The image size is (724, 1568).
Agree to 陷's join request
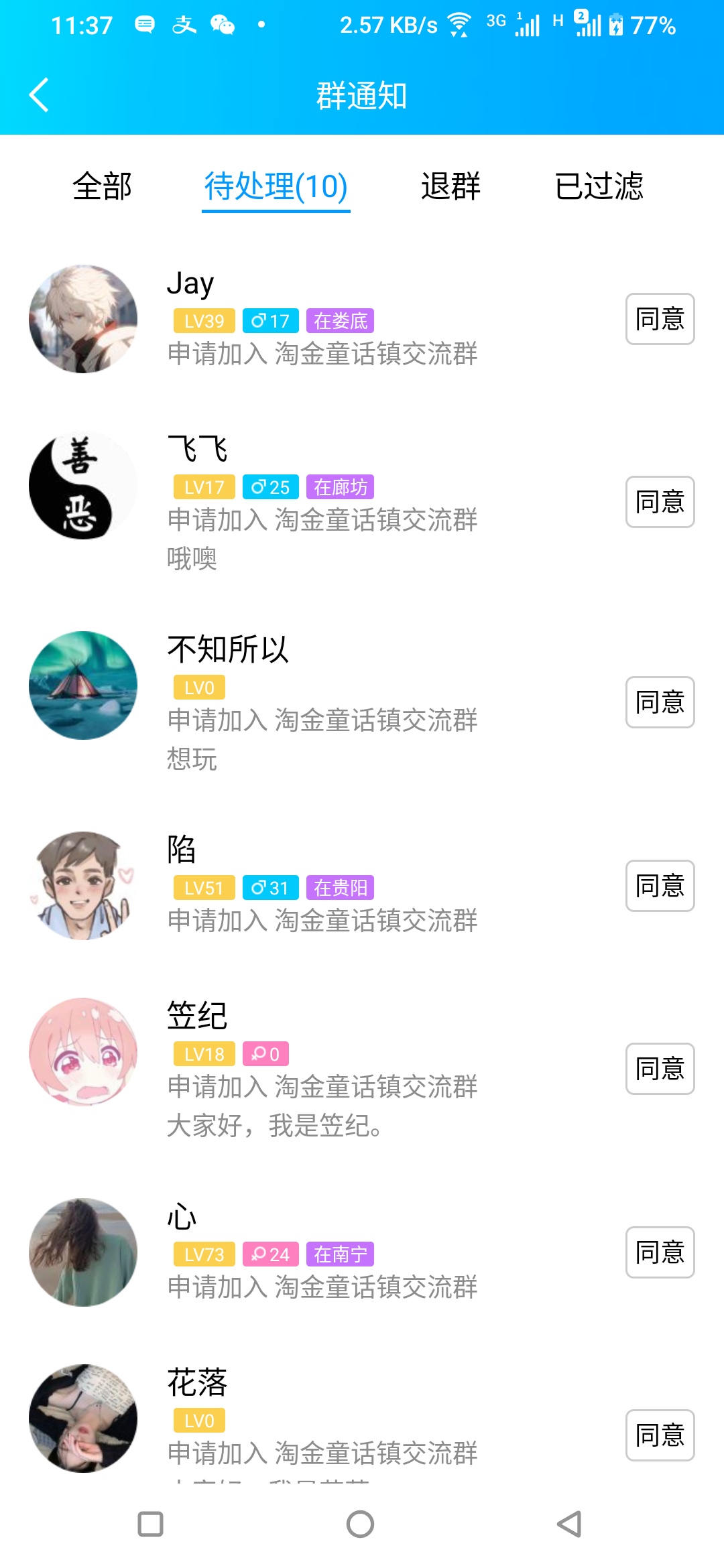[x=660, y=886]
